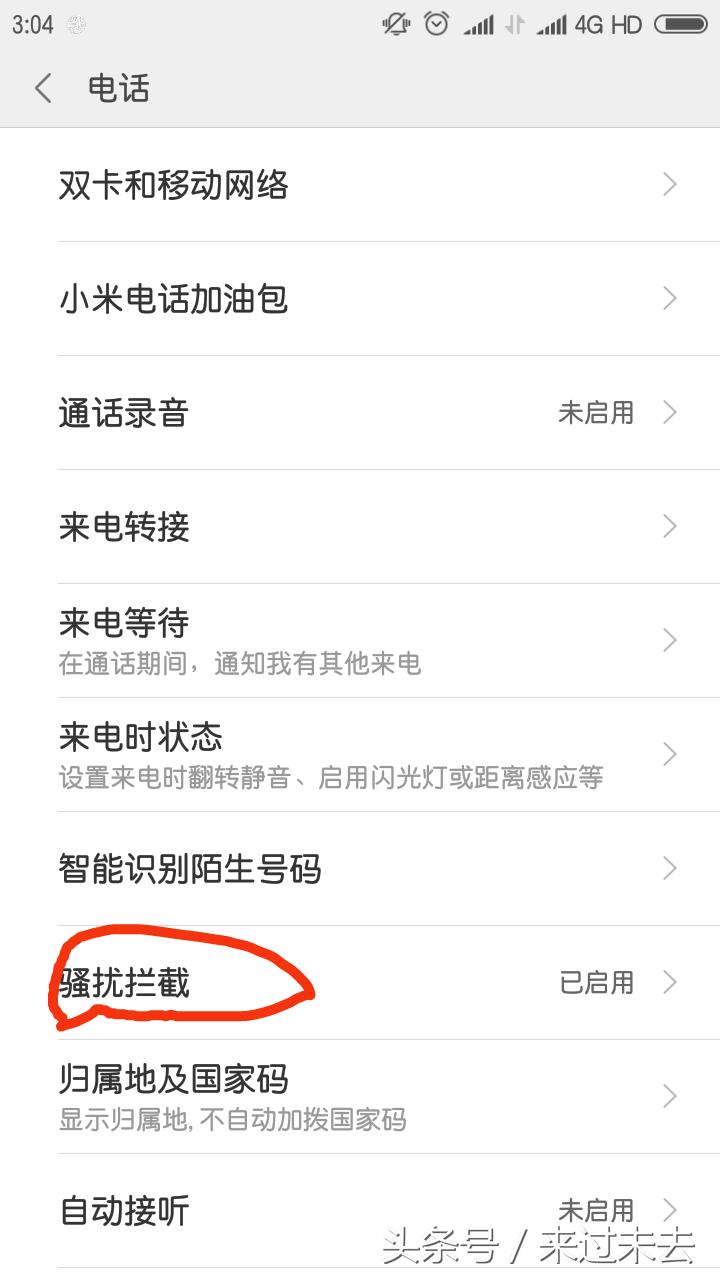Open 来电转接 call forwarding settings
Image resolution: width=720 pixels, height=1280 pixels.
coord(360,526)
